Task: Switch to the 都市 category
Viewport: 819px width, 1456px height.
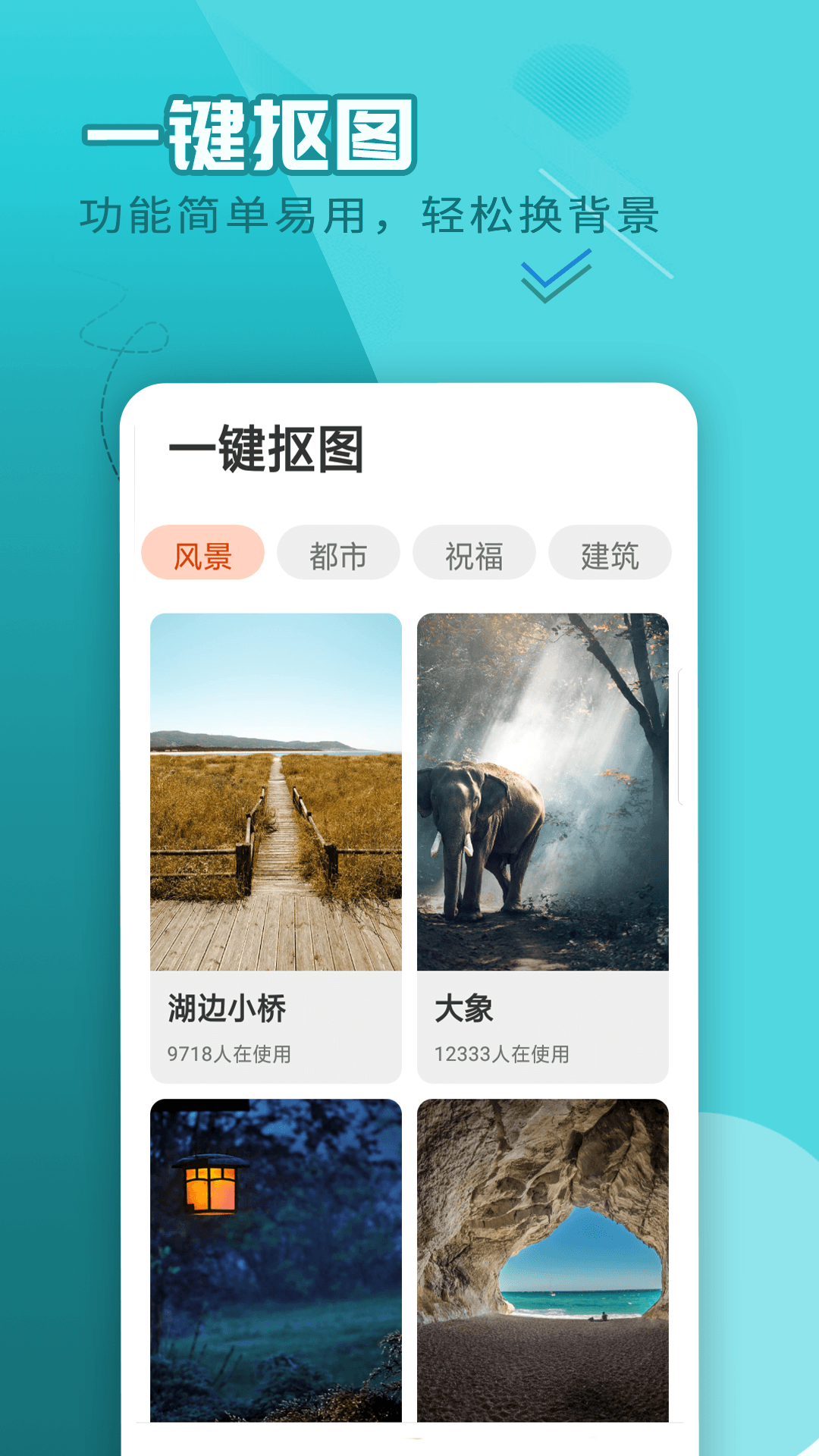Action: coord(340,554)
